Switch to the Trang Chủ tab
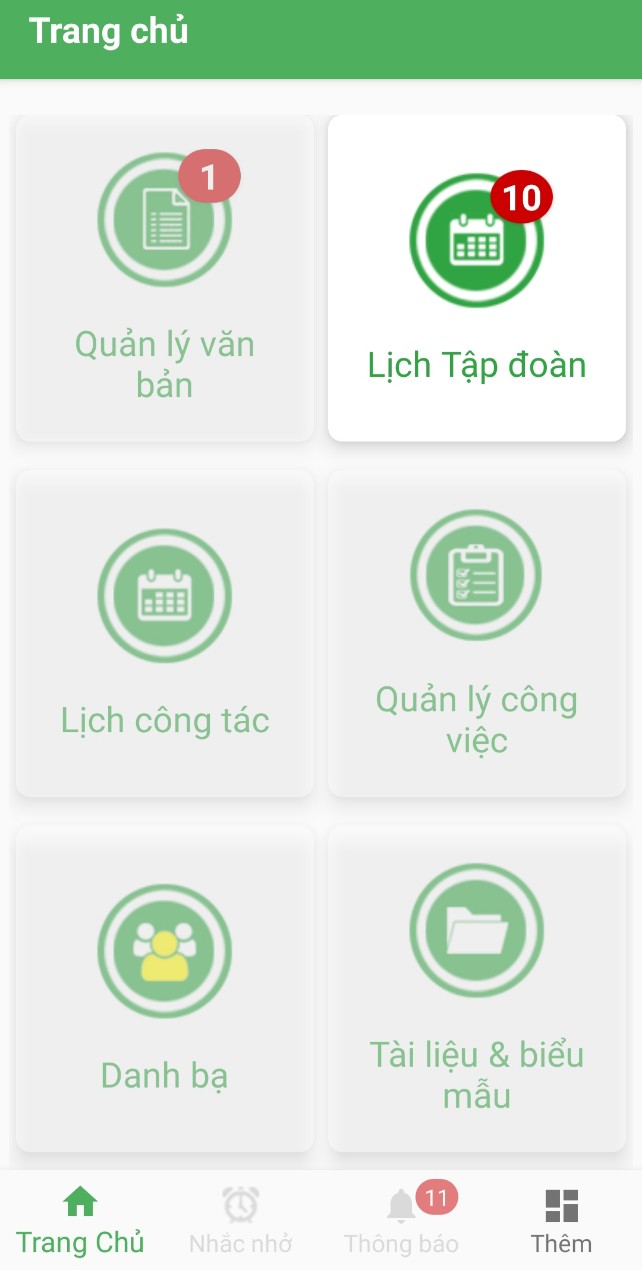Viewport: 642px width, 1280px height. pyautogui.click(x=80, y=1222)
